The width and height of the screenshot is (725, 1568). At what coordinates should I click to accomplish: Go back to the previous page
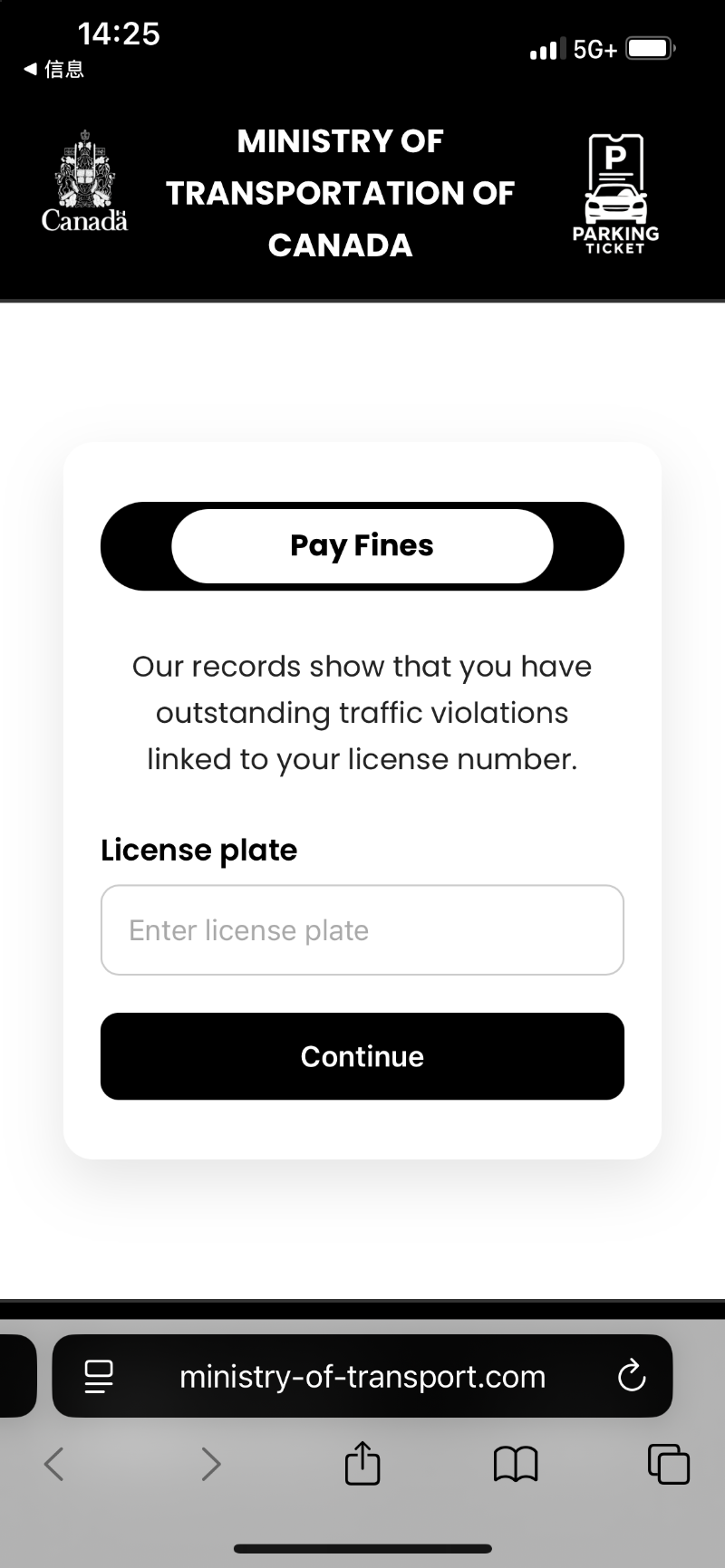coord(54,1463)
